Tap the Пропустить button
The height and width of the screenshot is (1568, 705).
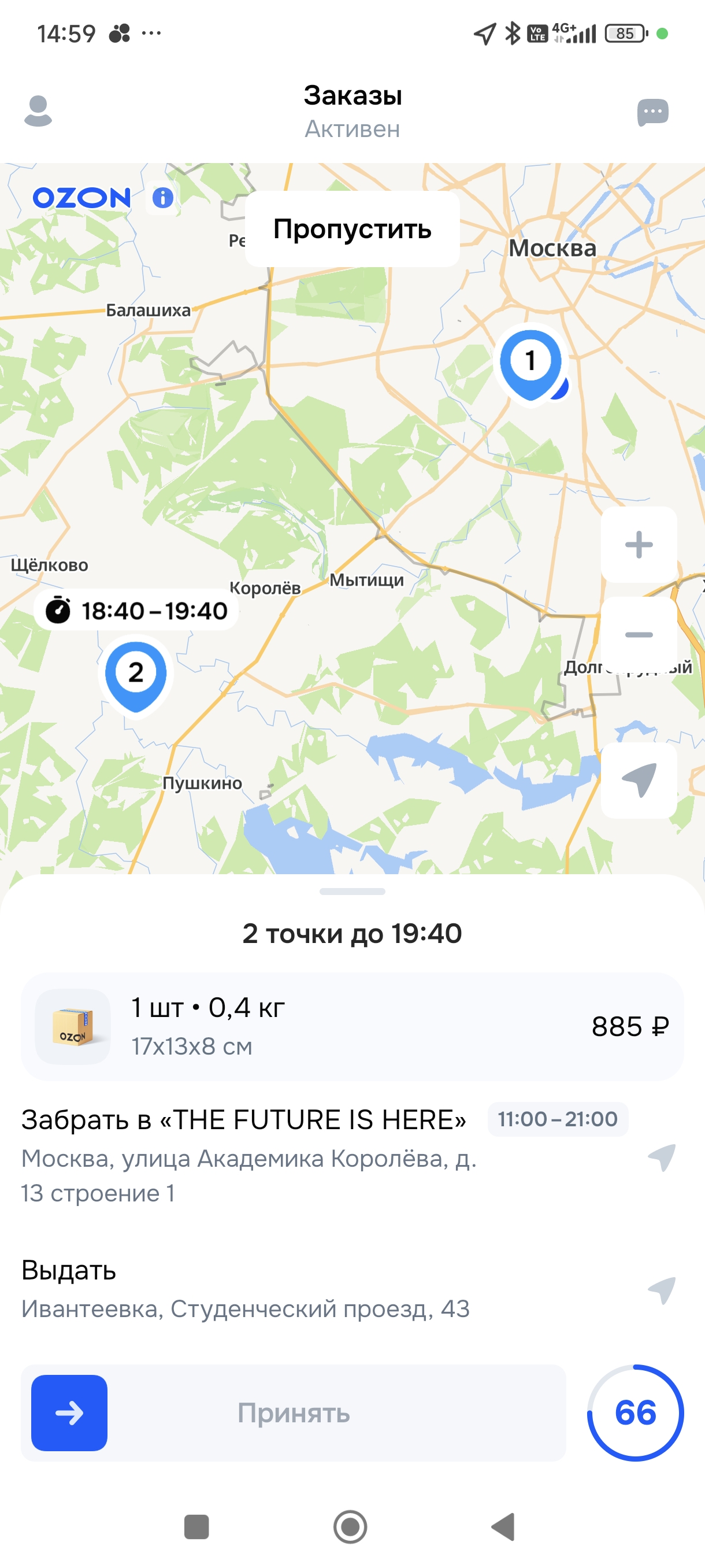pos(352,229)
